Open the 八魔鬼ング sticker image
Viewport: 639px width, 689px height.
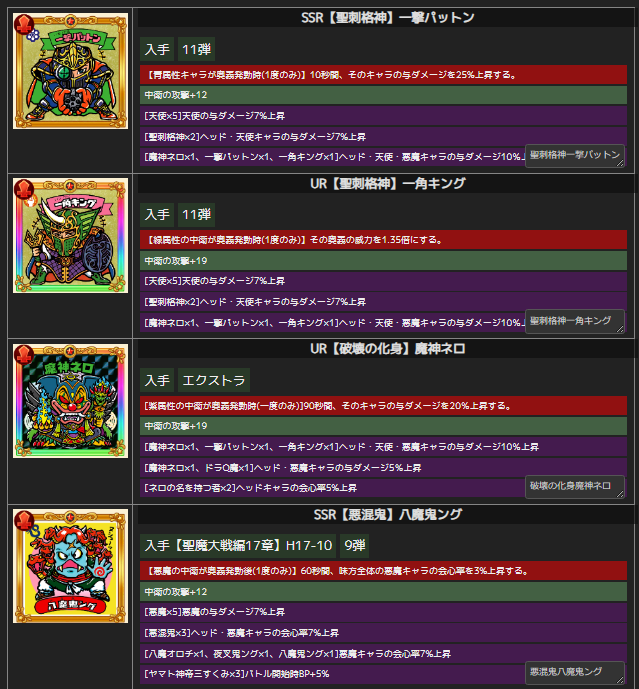70,566
